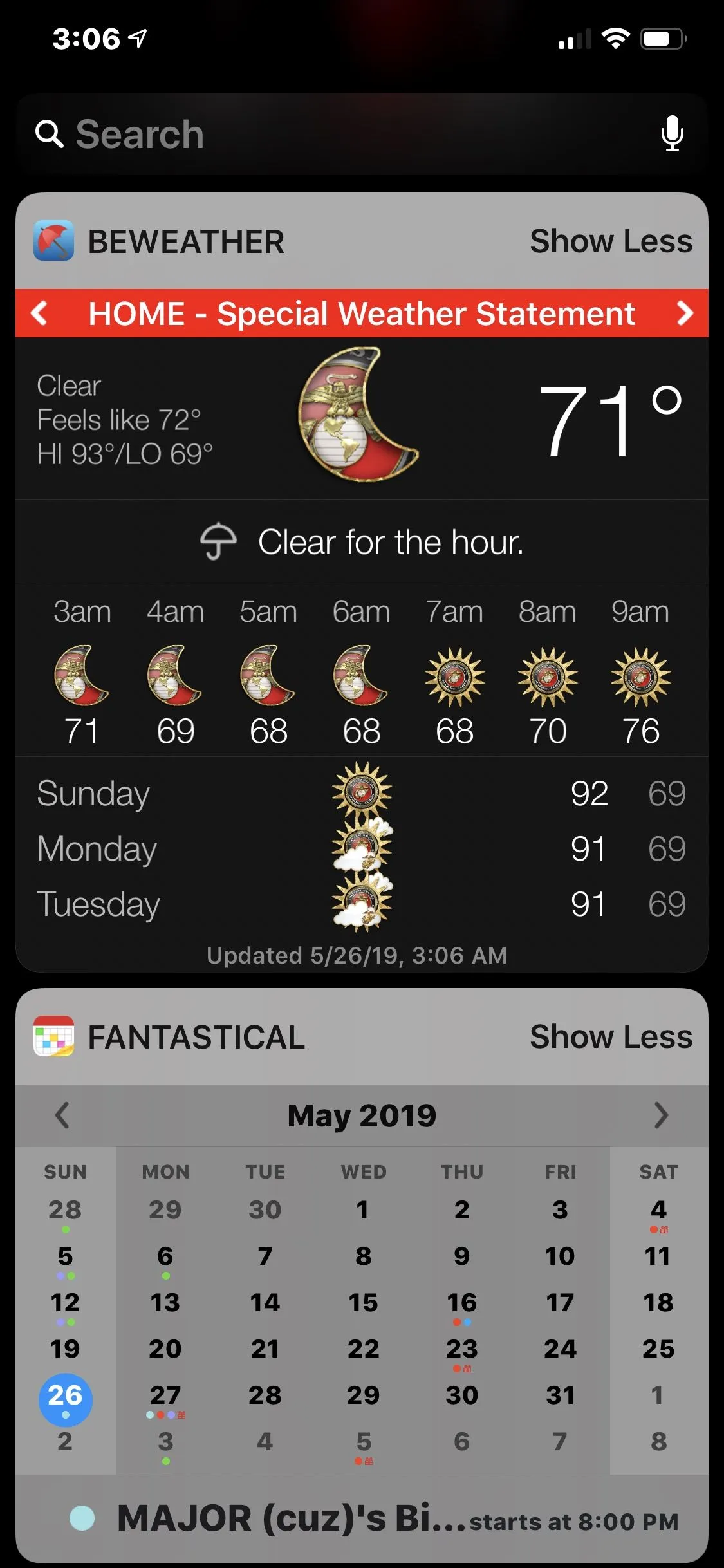This screenshot has height=1568, width=724.
Task: Select May 26 in the calendar
Action: (x=65, y=1398)
